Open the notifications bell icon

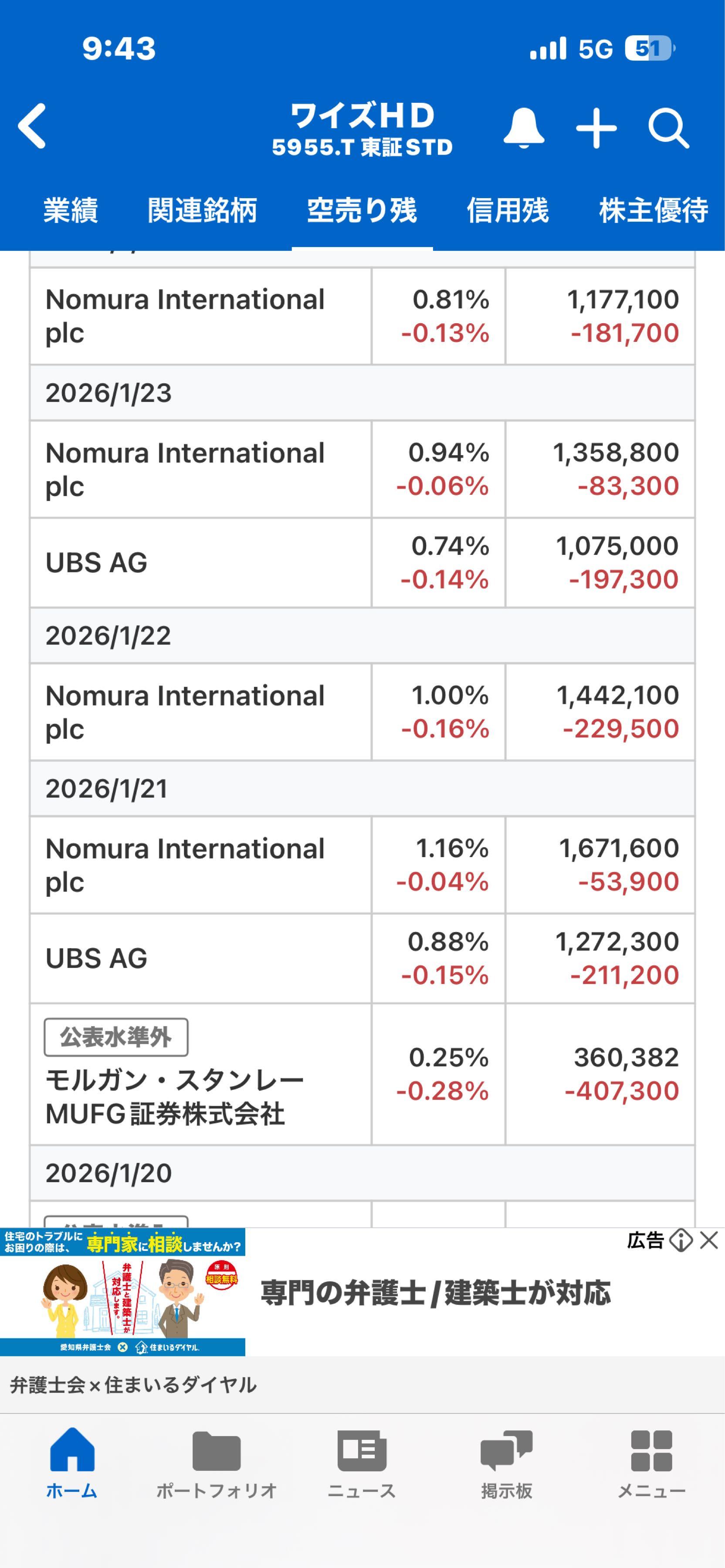click(x=525, y=128)
